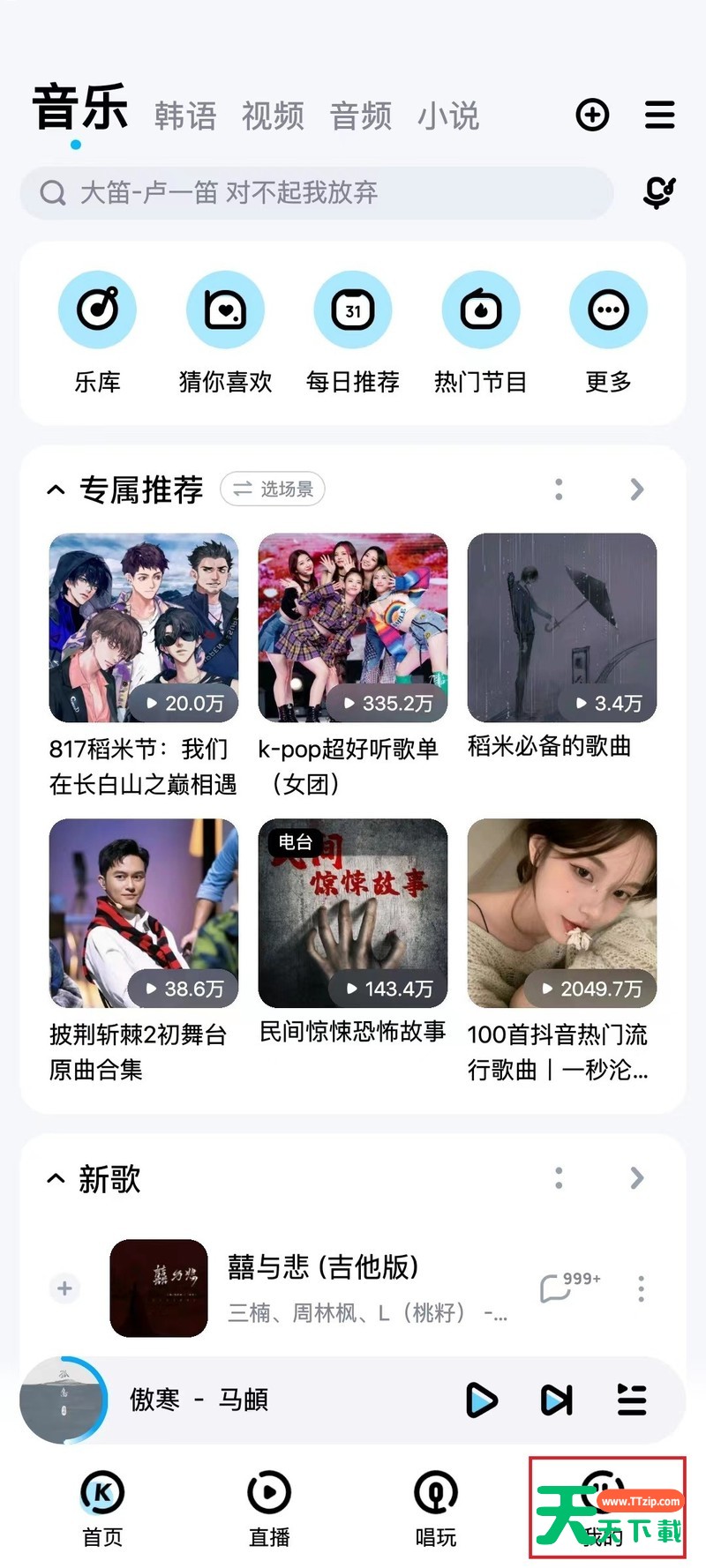Switch to the 视频 tab
This screenshot has width=706, height=1568.
273,116
